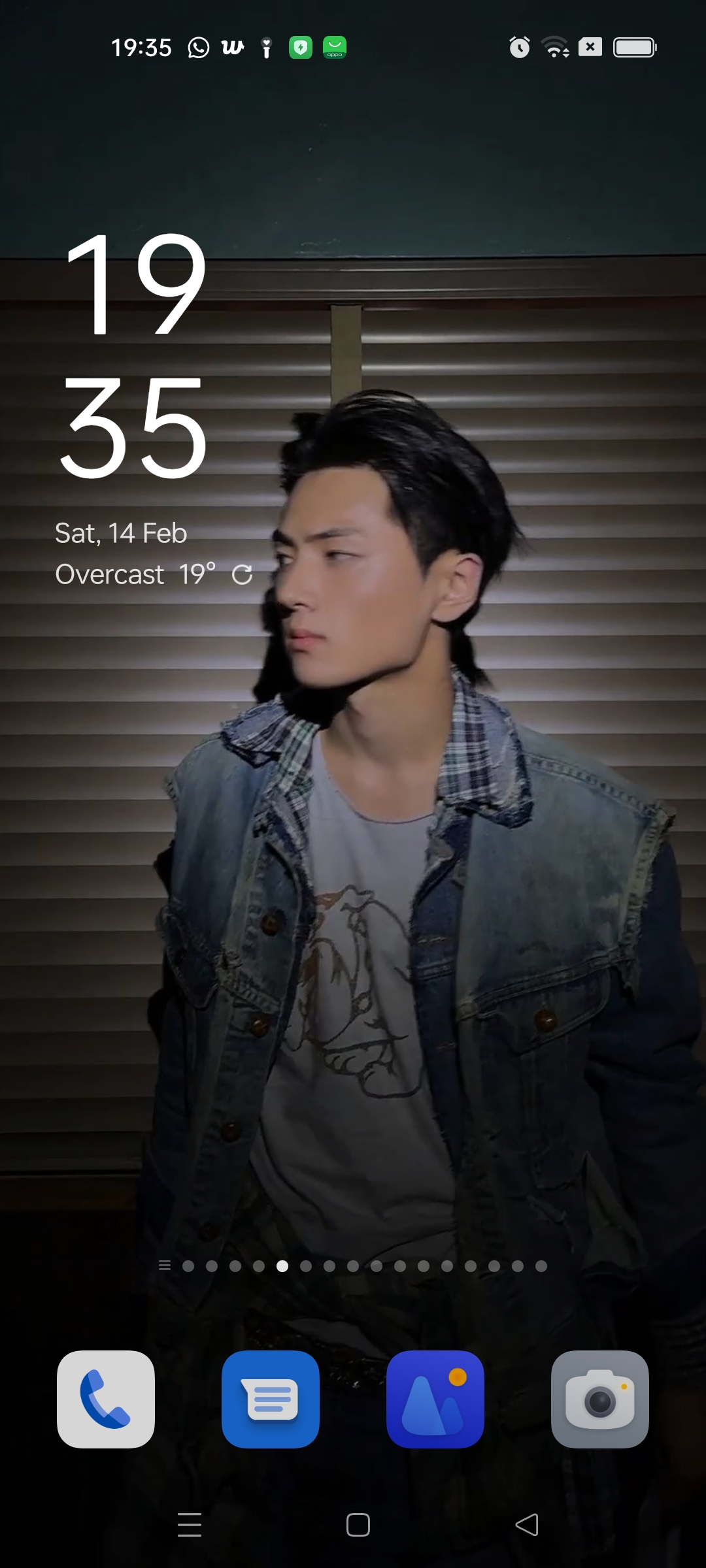Open the Overcast 19° weather details
706x1568 pixels.
point(135,575)
